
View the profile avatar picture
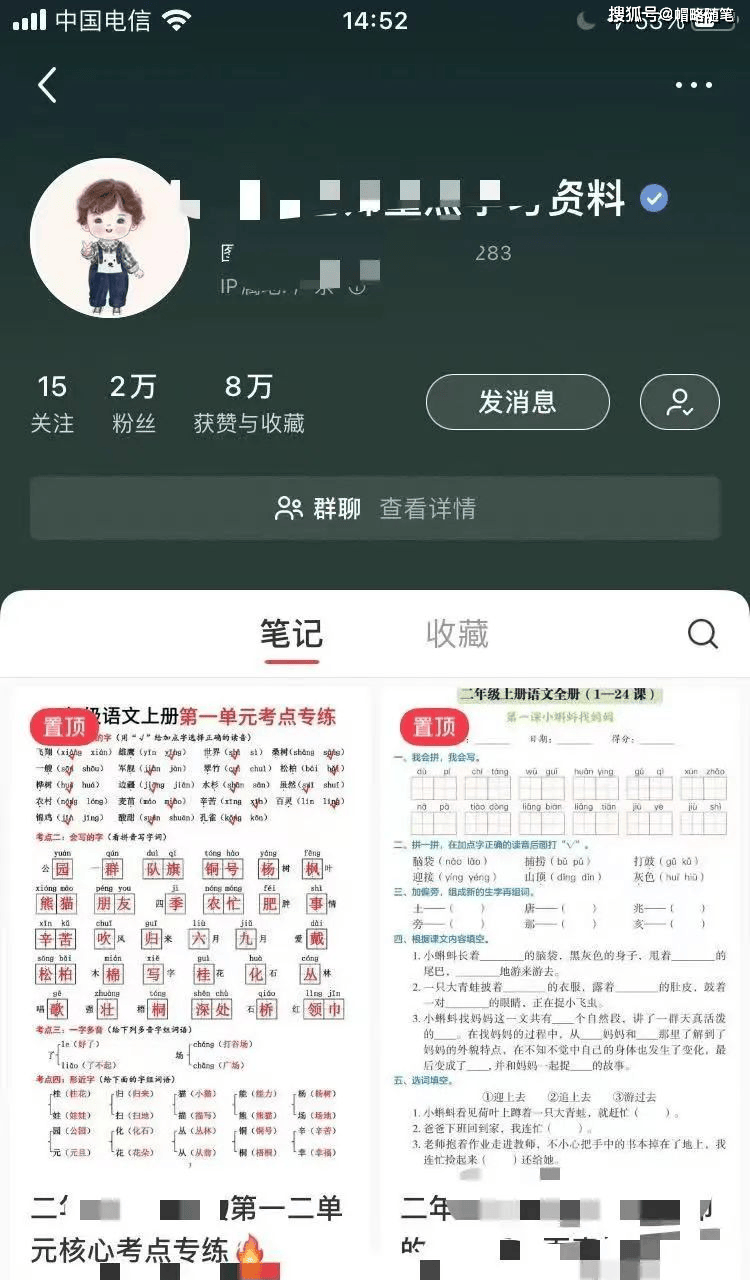[x=110, y=238]
